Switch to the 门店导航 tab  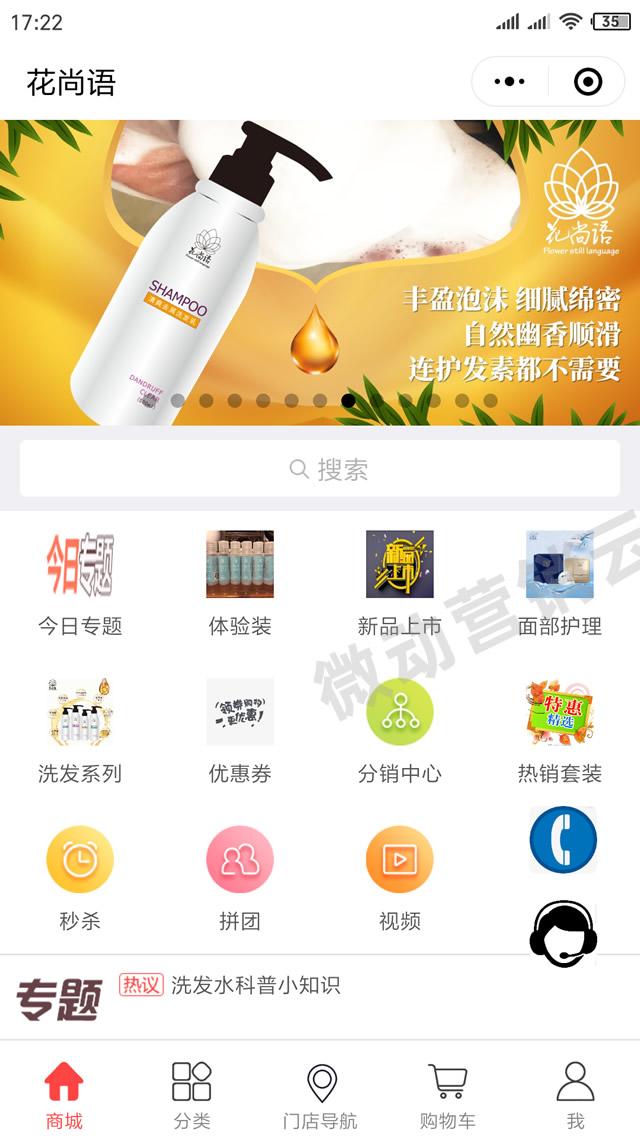coord(320,1095)
